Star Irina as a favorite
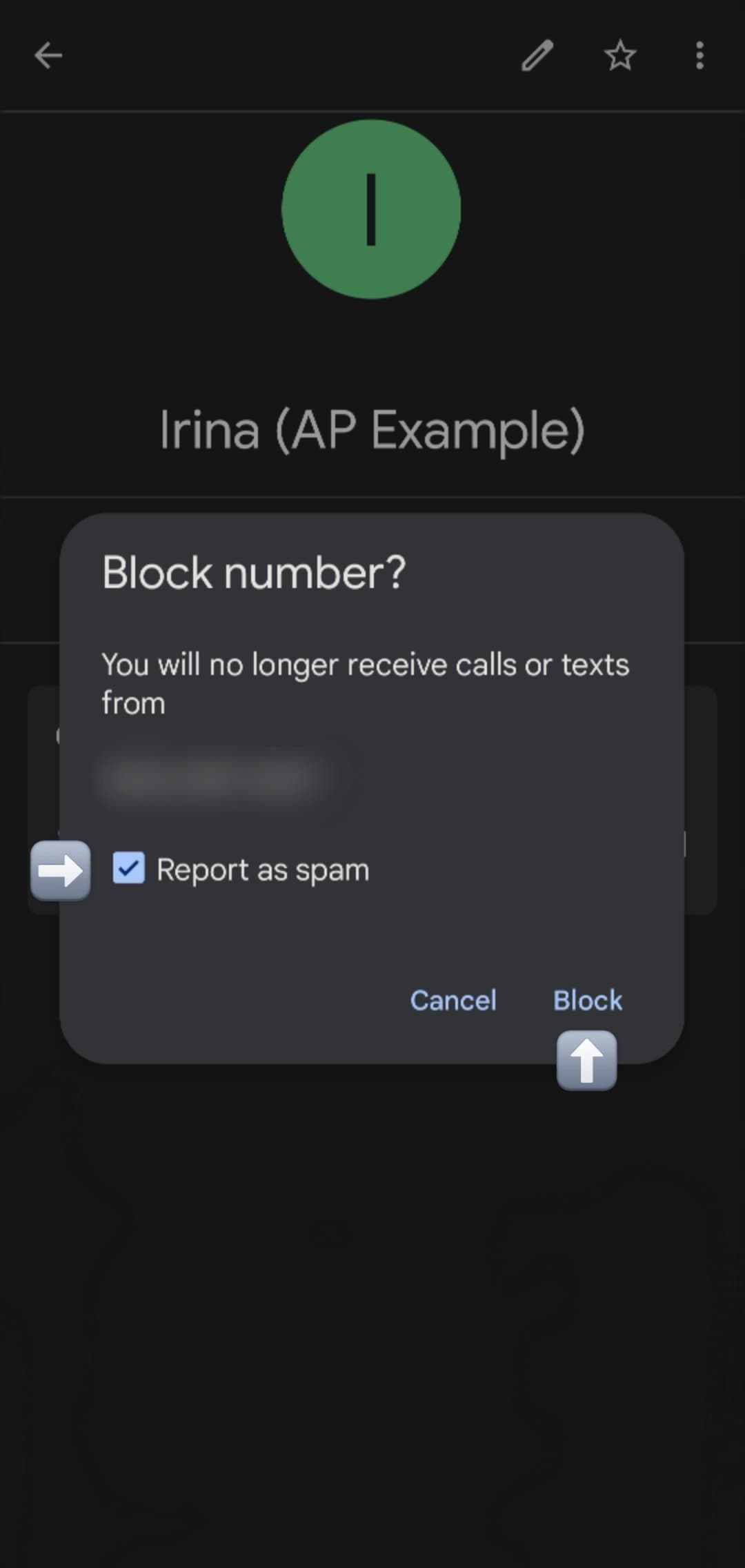The height and width of the screenshot is (1568, 745). [619, 55]
